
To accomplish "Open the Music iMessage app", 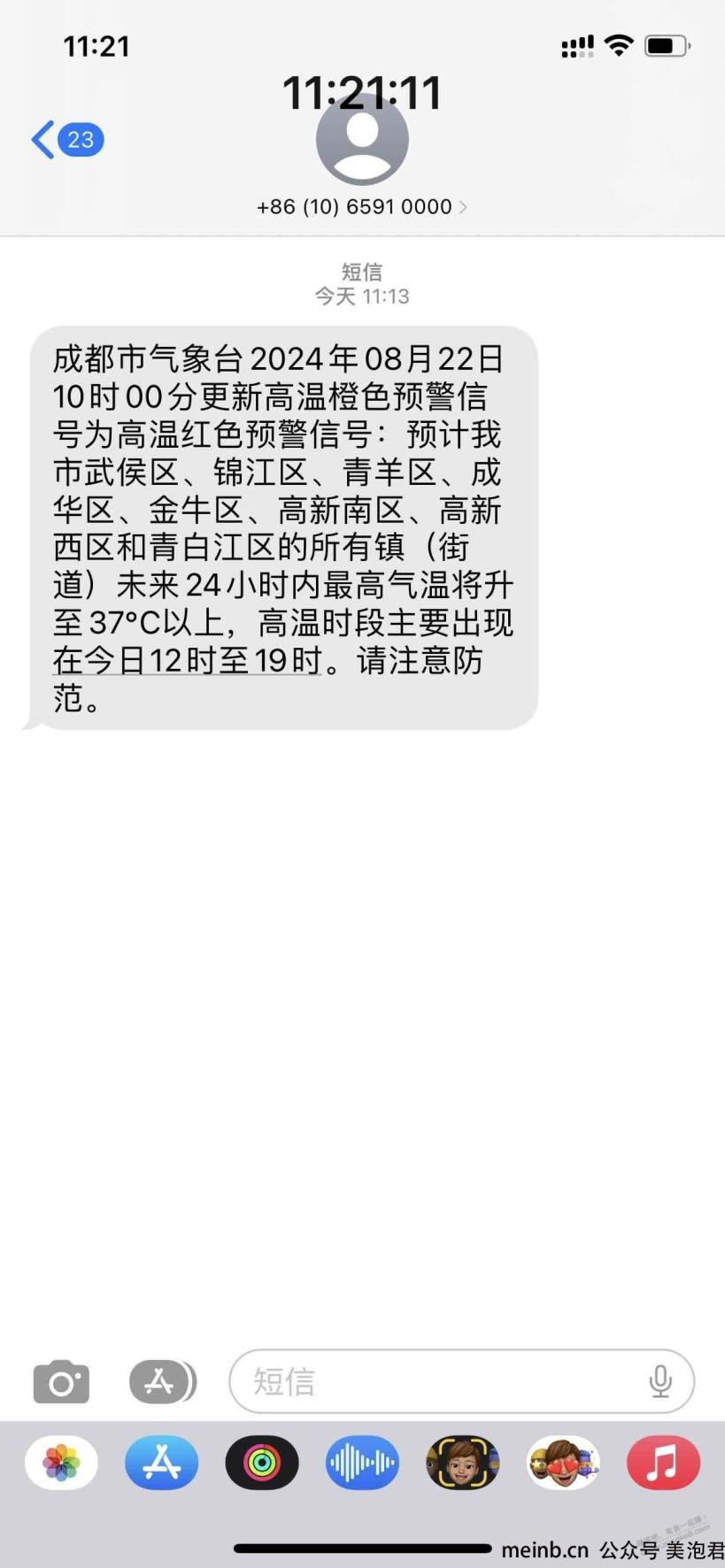I will point(663,1463).
